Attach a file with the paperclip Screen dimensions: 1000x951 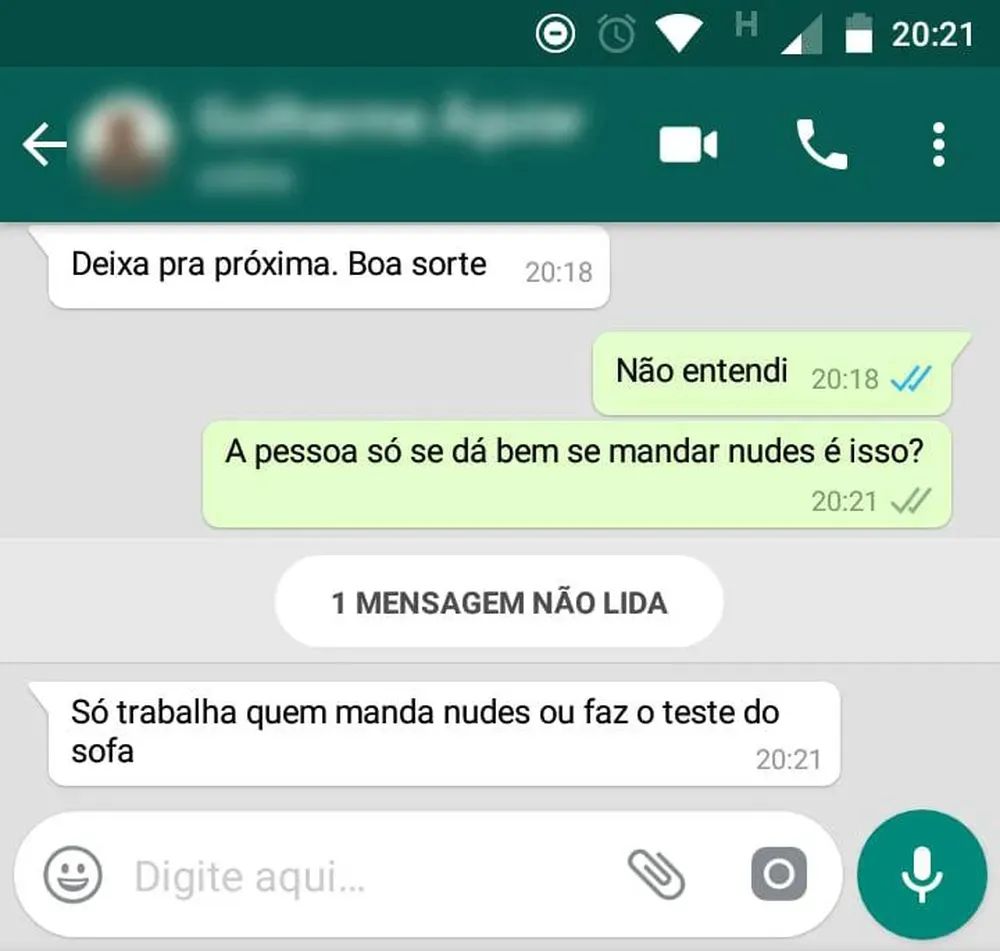[656, 875]
